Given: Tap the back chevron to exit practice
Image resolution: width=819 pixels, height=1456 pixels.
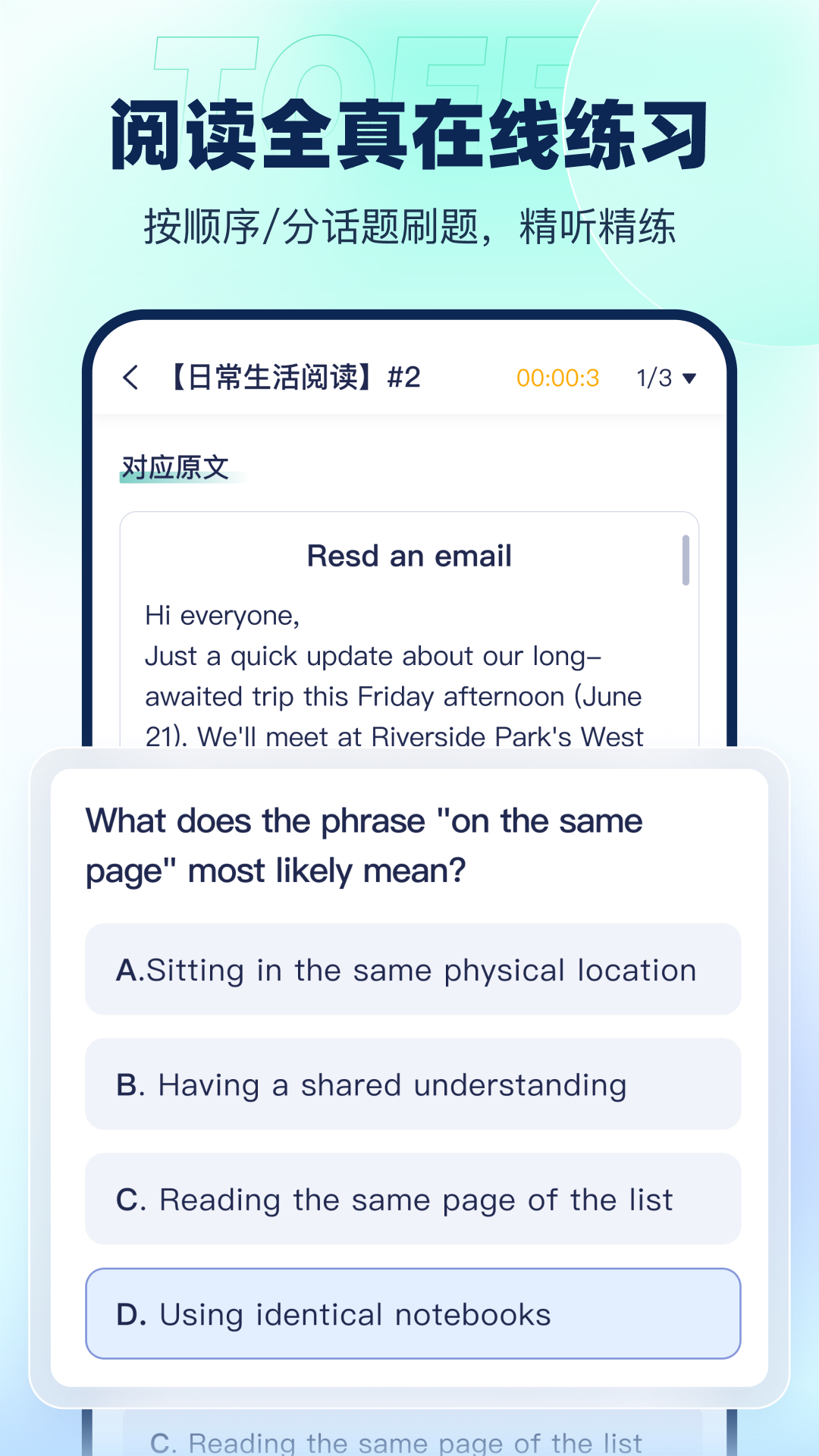Looking at the screenshot, I should 130,377.
